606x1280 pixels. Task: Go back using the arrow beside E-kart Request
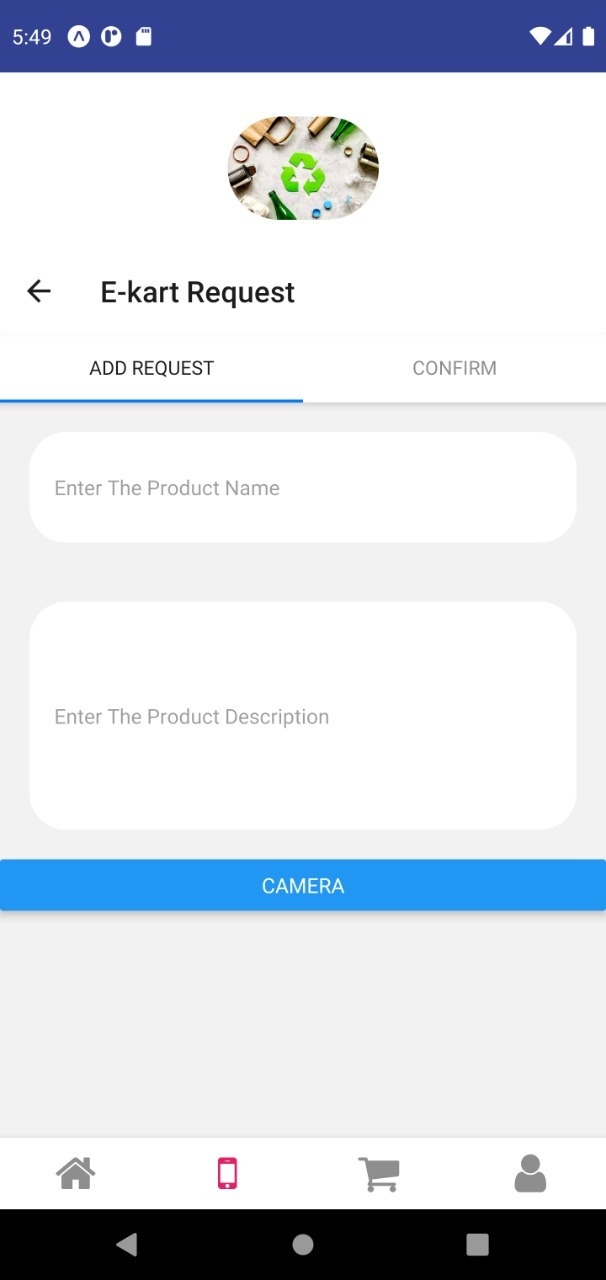39,291
